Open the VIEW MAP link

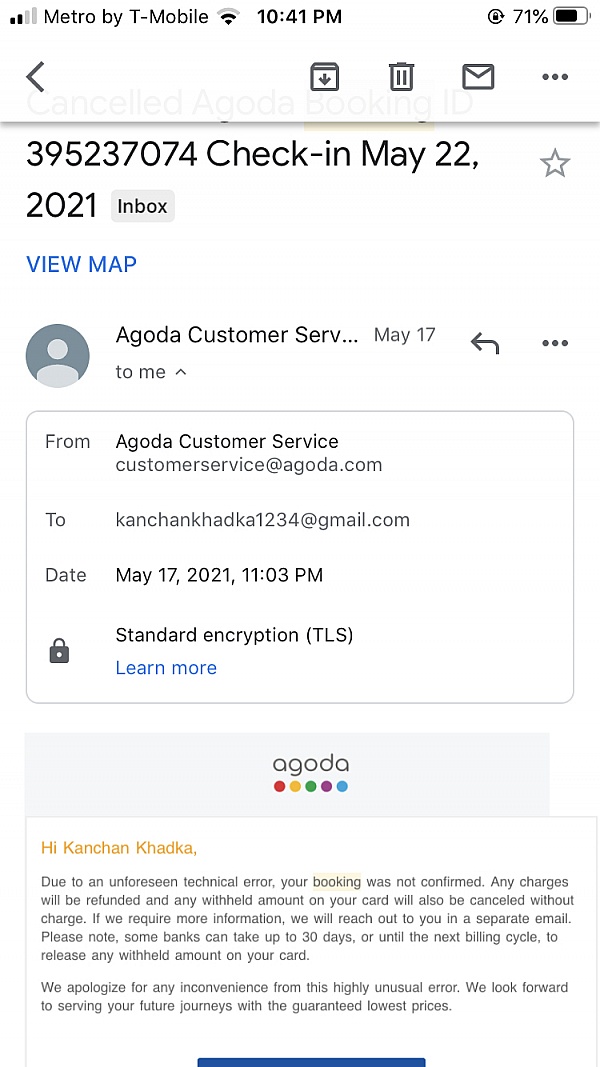coord(82,264)
